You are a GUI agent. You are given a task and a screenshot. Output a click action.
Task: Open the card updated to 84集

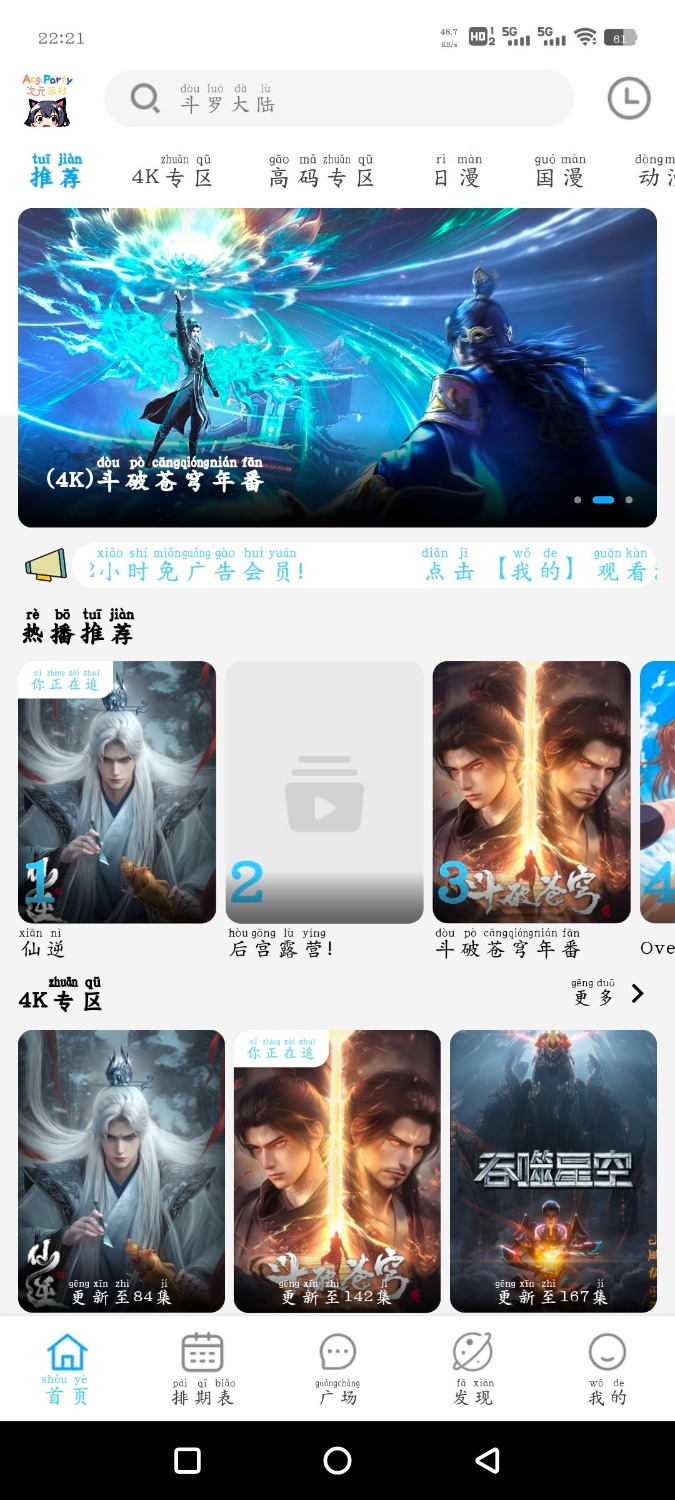pyautogui.click(x=121, y=1171)
